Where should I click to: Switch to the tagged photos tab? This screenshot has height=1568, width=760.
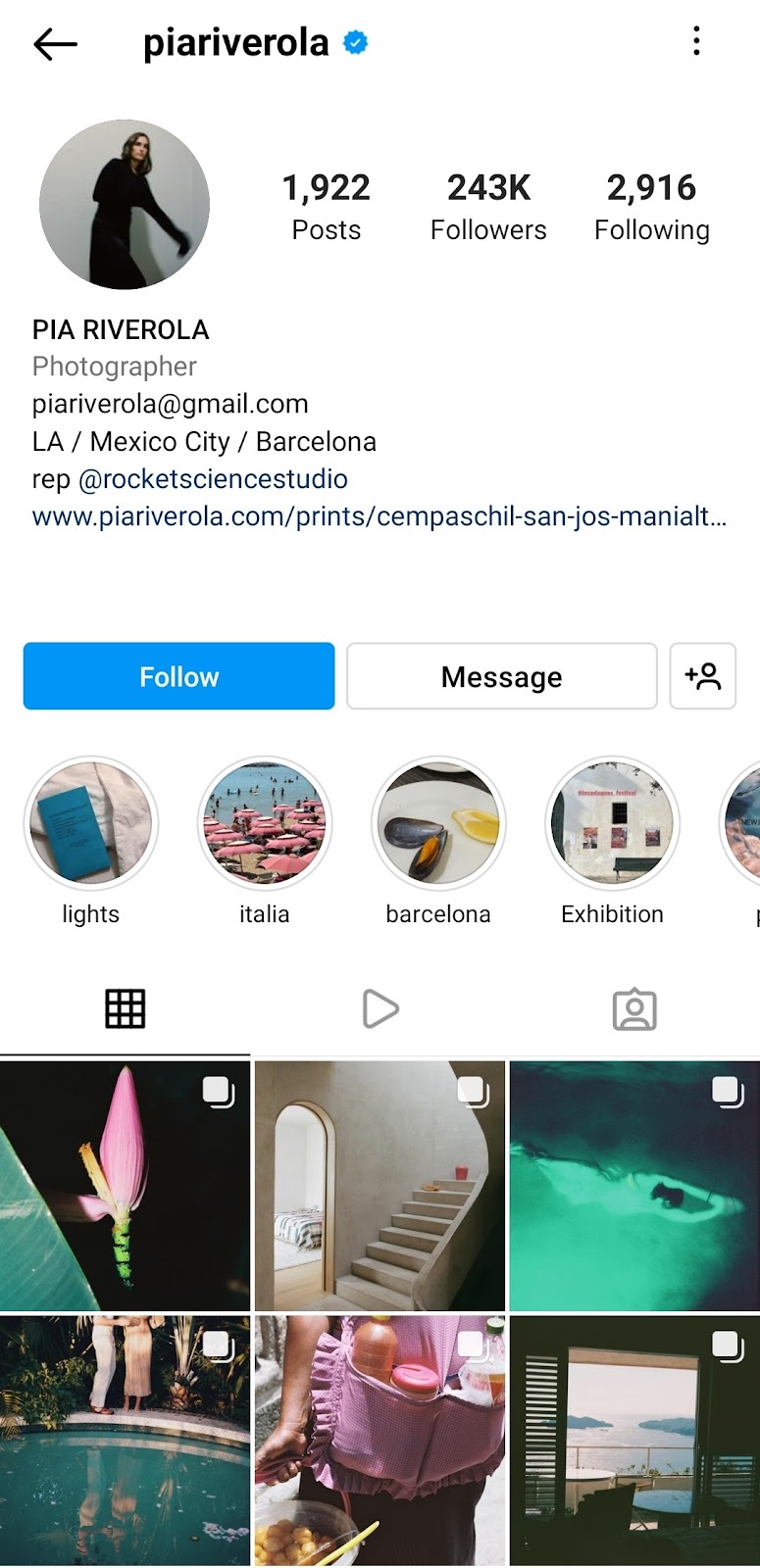coord(633,1008)
